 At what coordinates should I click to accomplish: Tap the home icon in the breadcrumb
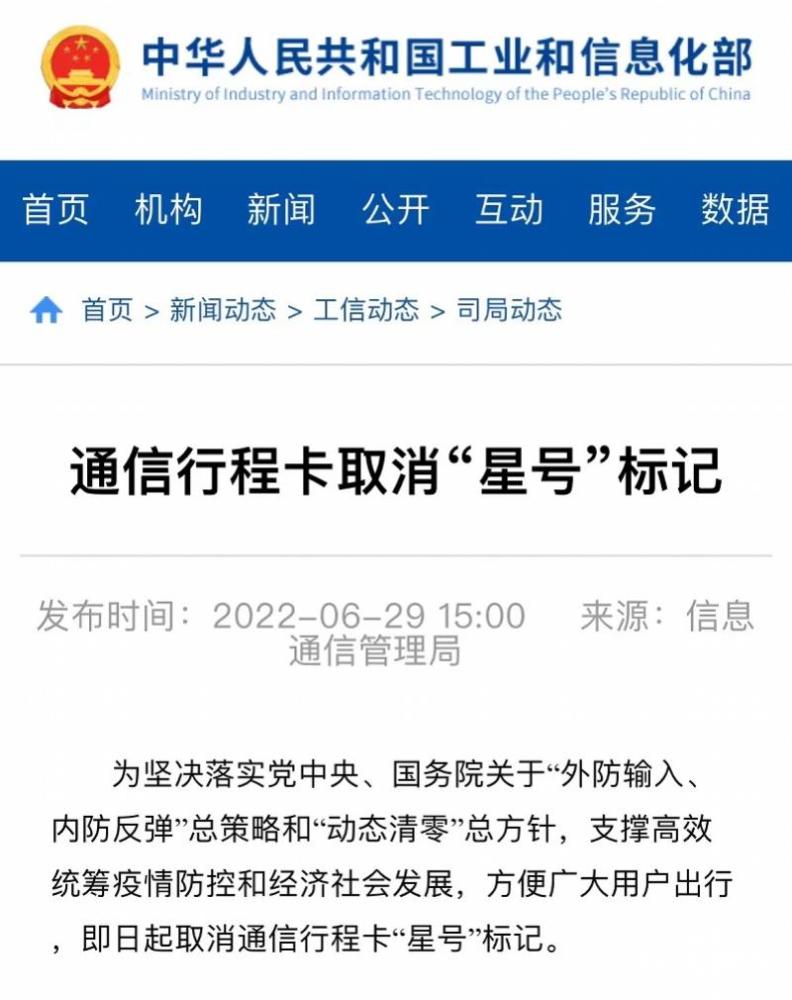tap(46, 310)
